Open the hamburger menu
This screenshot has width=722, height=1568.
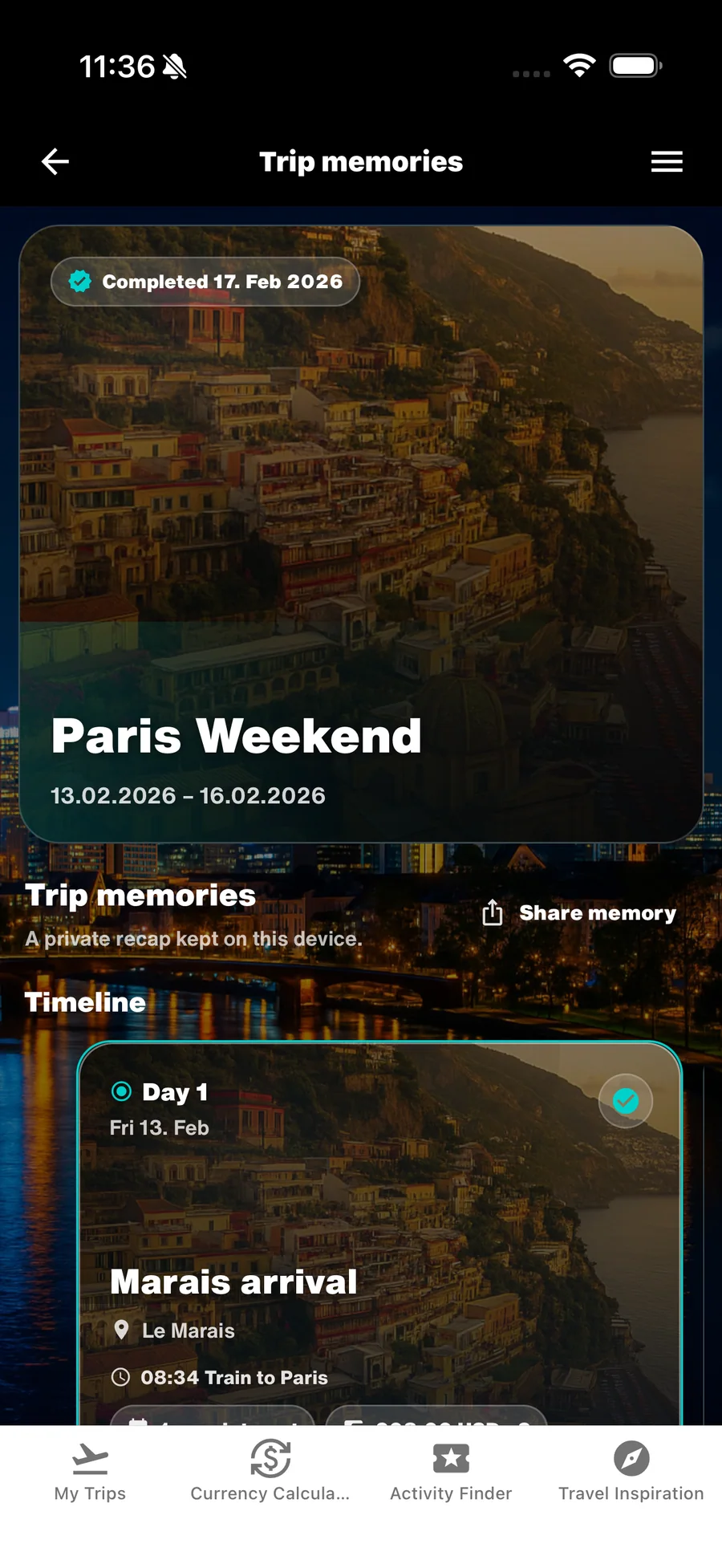point(667,161)
